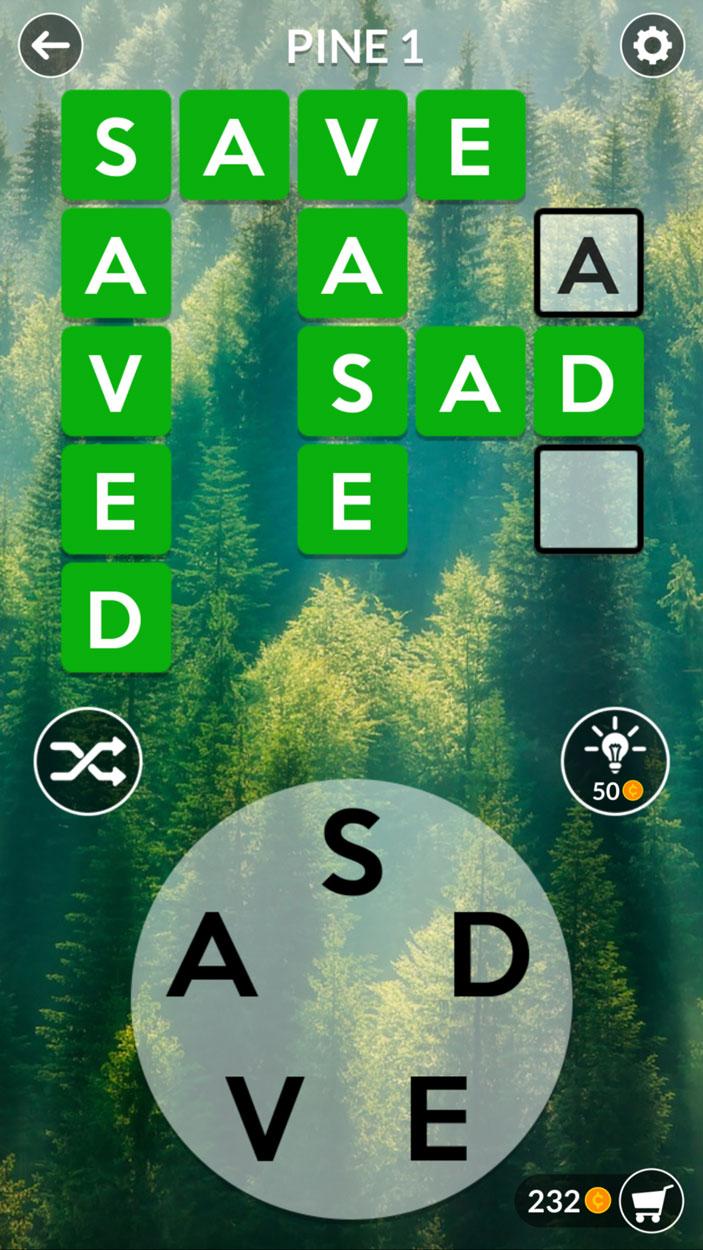The image size is (703, 1250).
Task: Select letter S in the wheel
Action: pos(352,853)
